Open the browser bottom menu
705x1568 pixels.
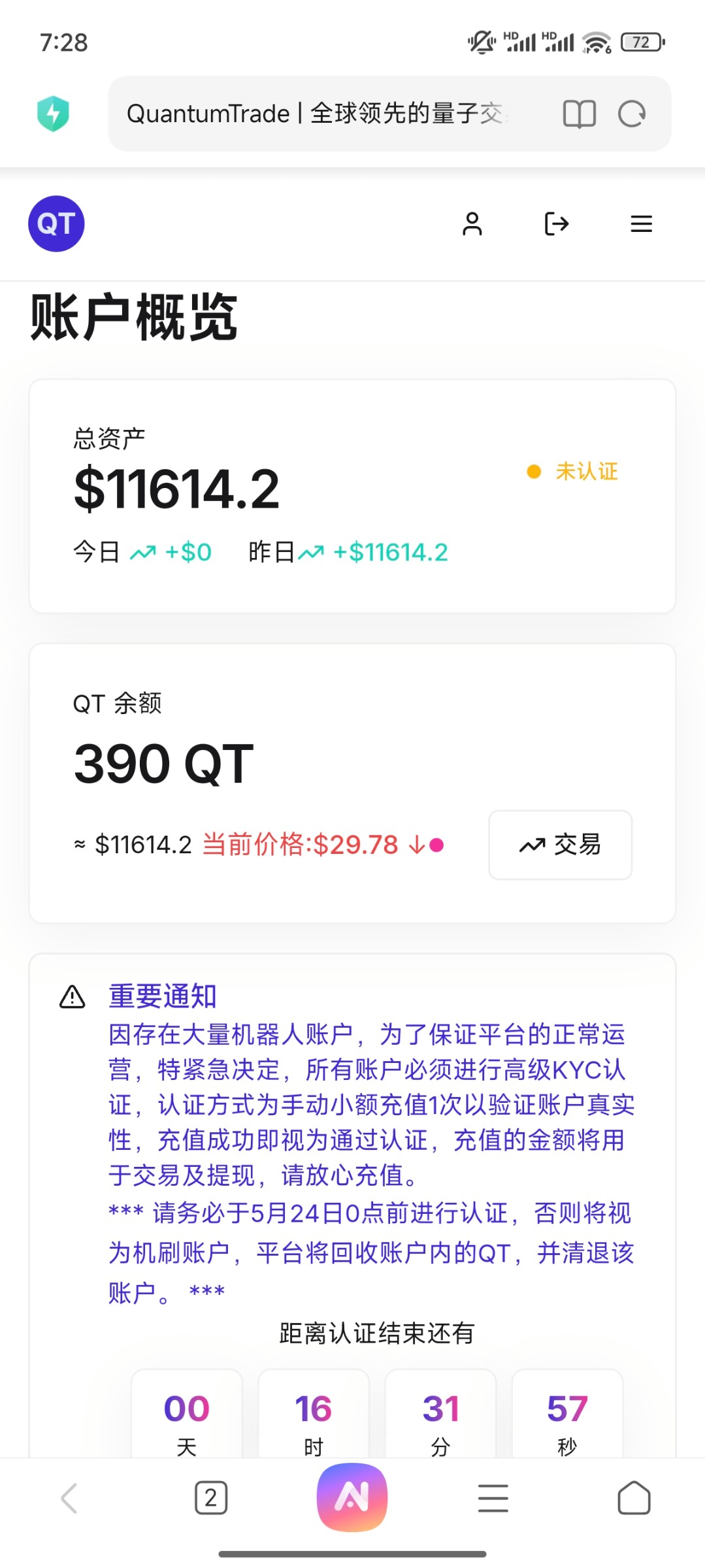493,1498
